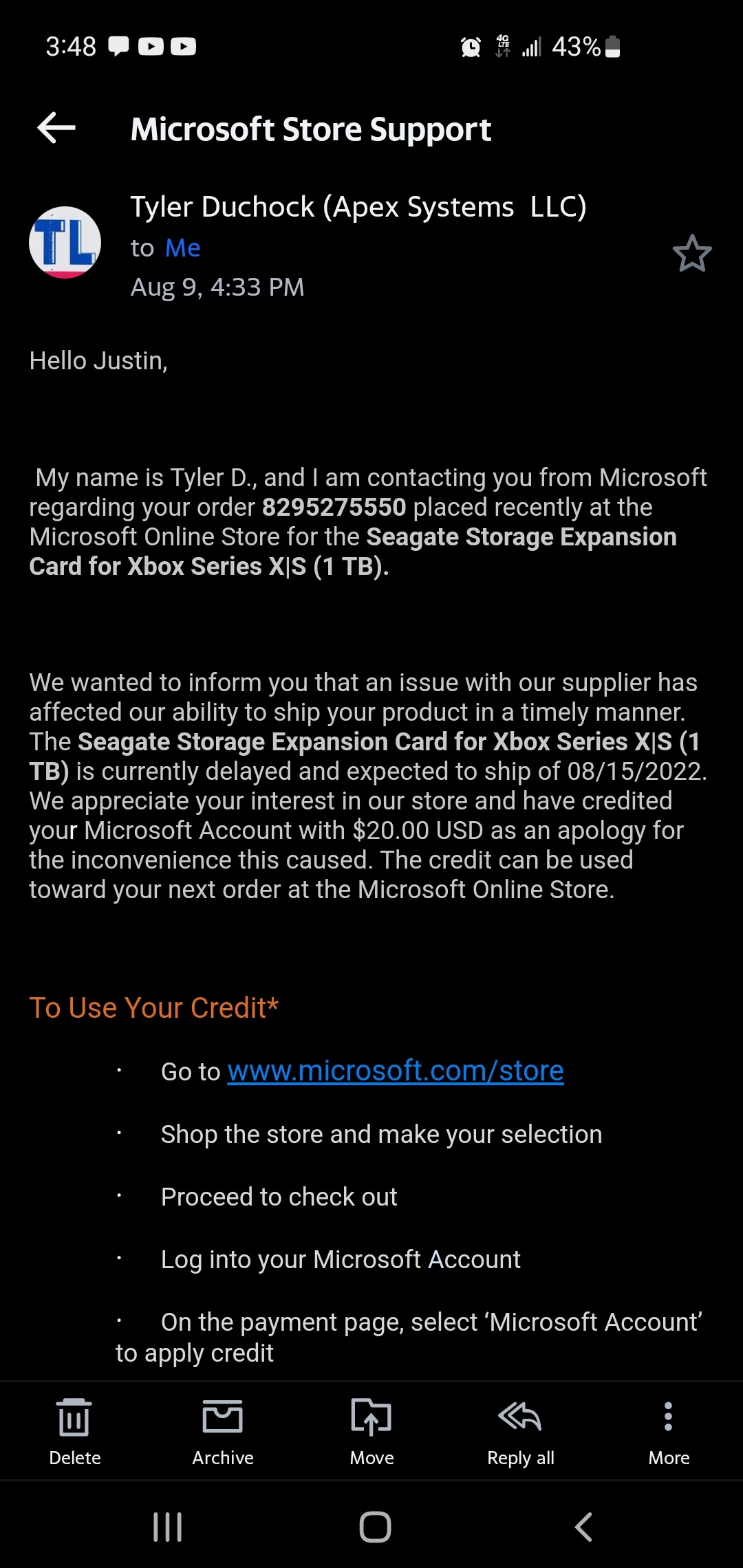Tap the system home button

click(x=375, y=1527)
